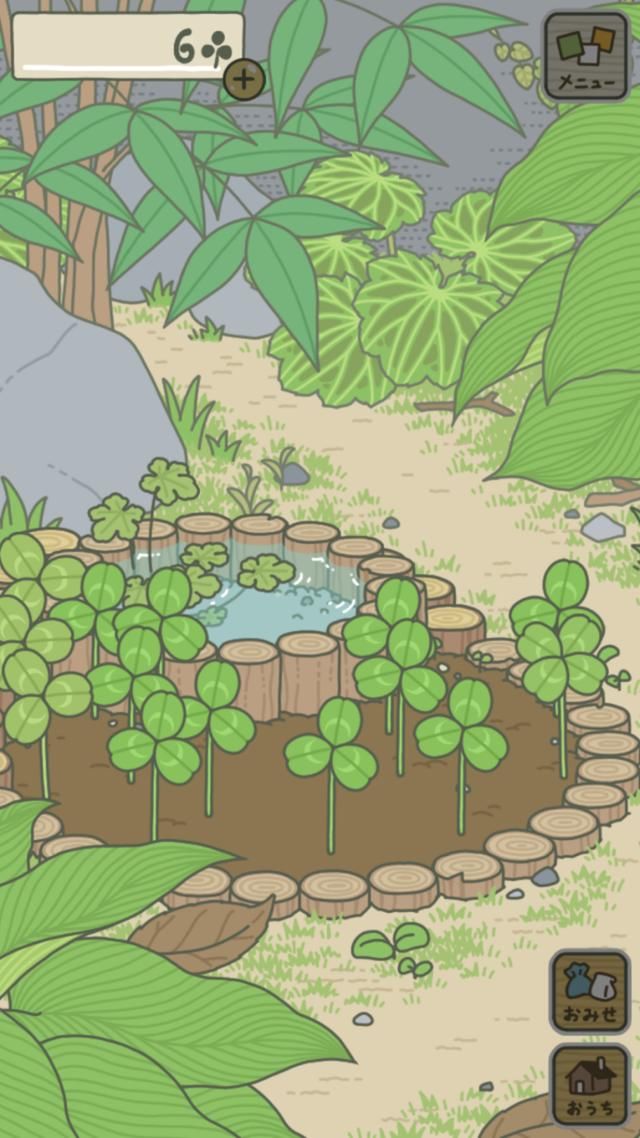This screenshot has width=640, height=1138.
Task: Open the おみせ shop
Action: click(x=590, y=992)
